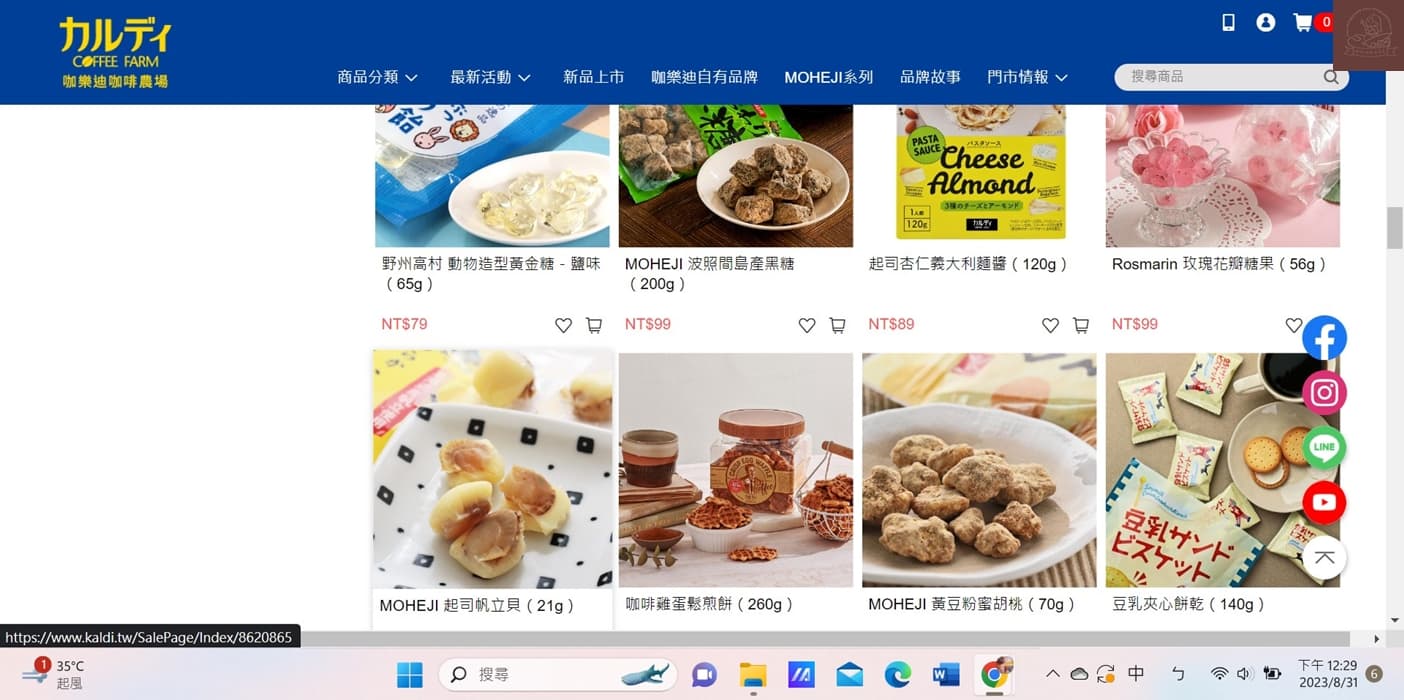Viewport: 1404px width, 700px height.
Task: Expand the 最新活動 menu
Action: 490,77
